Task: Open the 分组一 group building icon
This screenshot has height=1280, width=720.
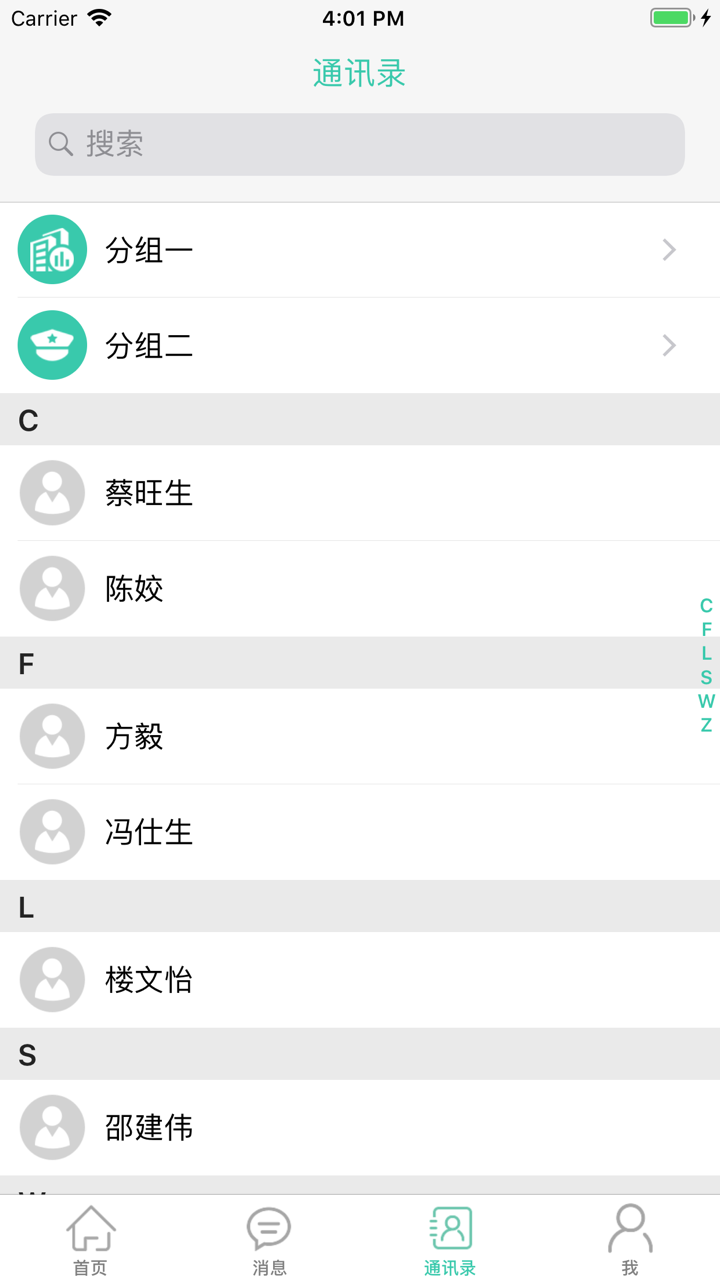Action: click(x=52, y=249)
